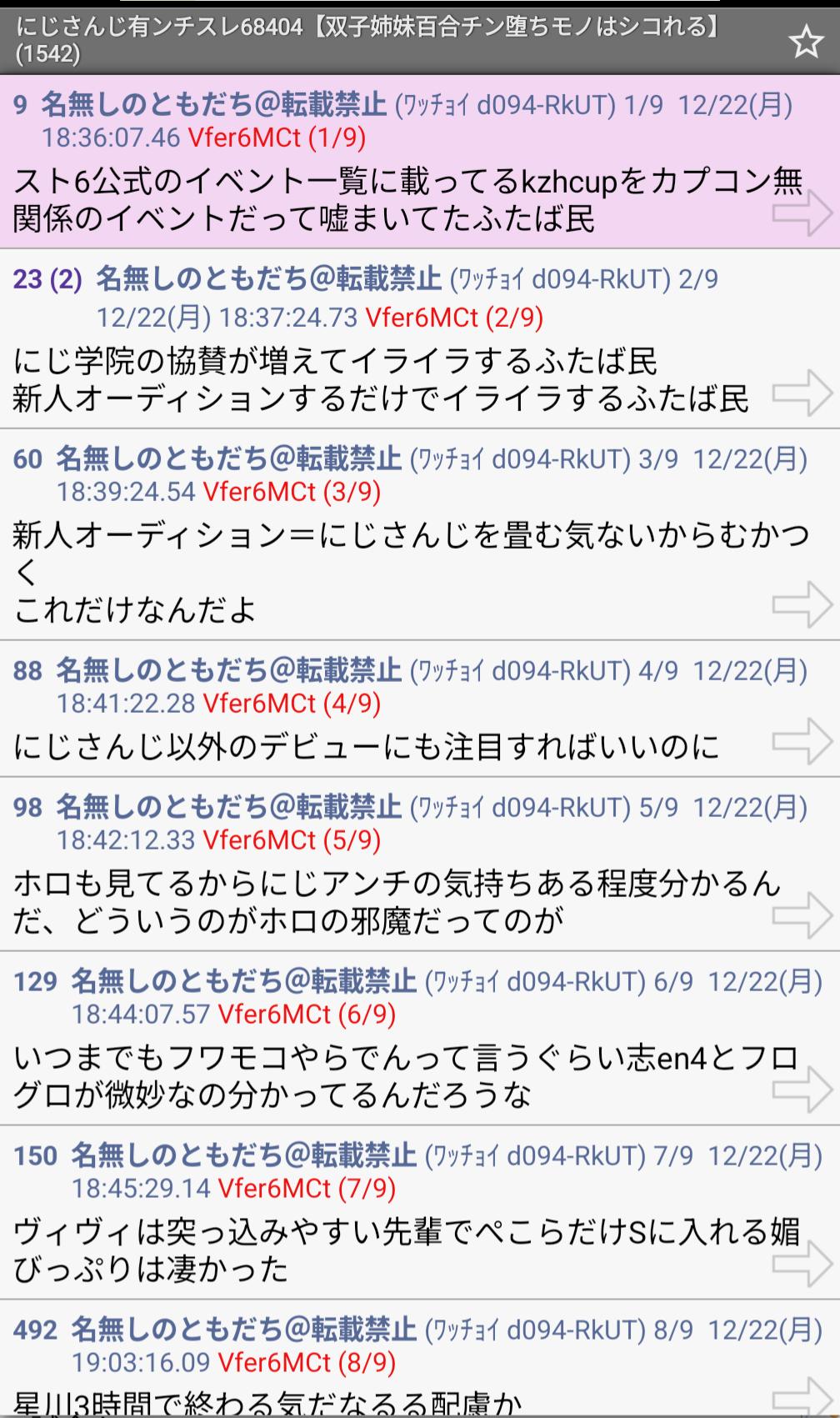Tap the arrow on post 129

(802, 1089)
